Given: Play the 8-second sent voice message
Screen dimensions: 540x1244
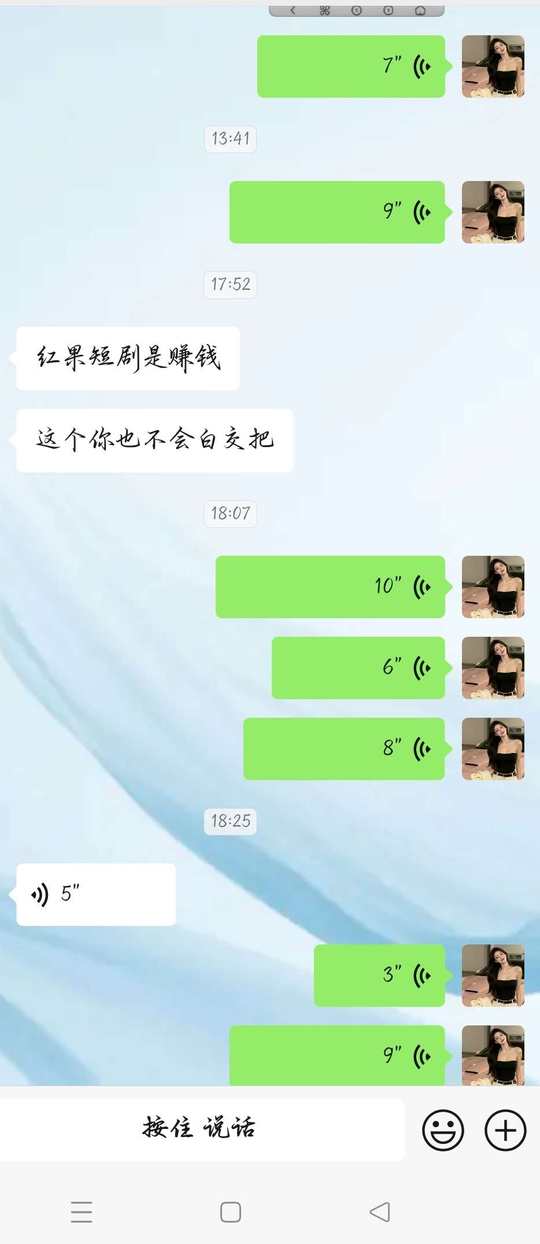Looking at the screenshot, I should click(x=344, y=749).
